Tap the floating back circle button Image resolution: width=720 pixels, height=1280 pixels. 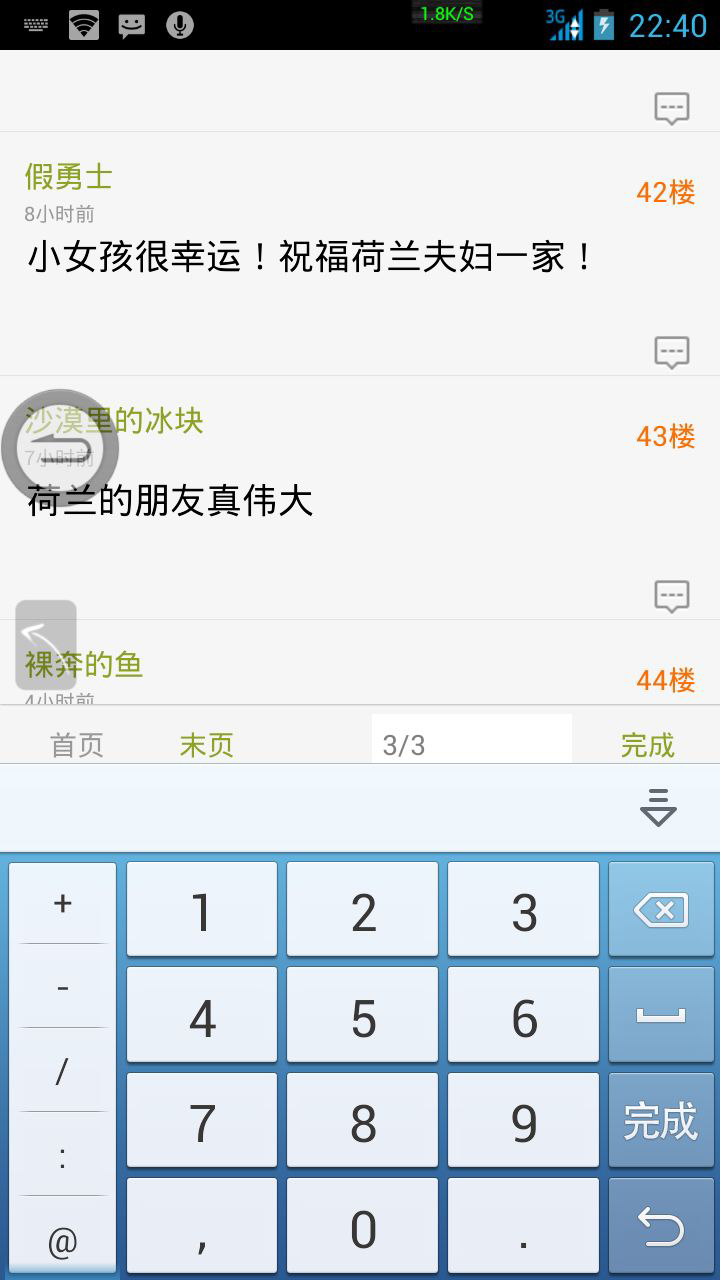tap(60, 448)
